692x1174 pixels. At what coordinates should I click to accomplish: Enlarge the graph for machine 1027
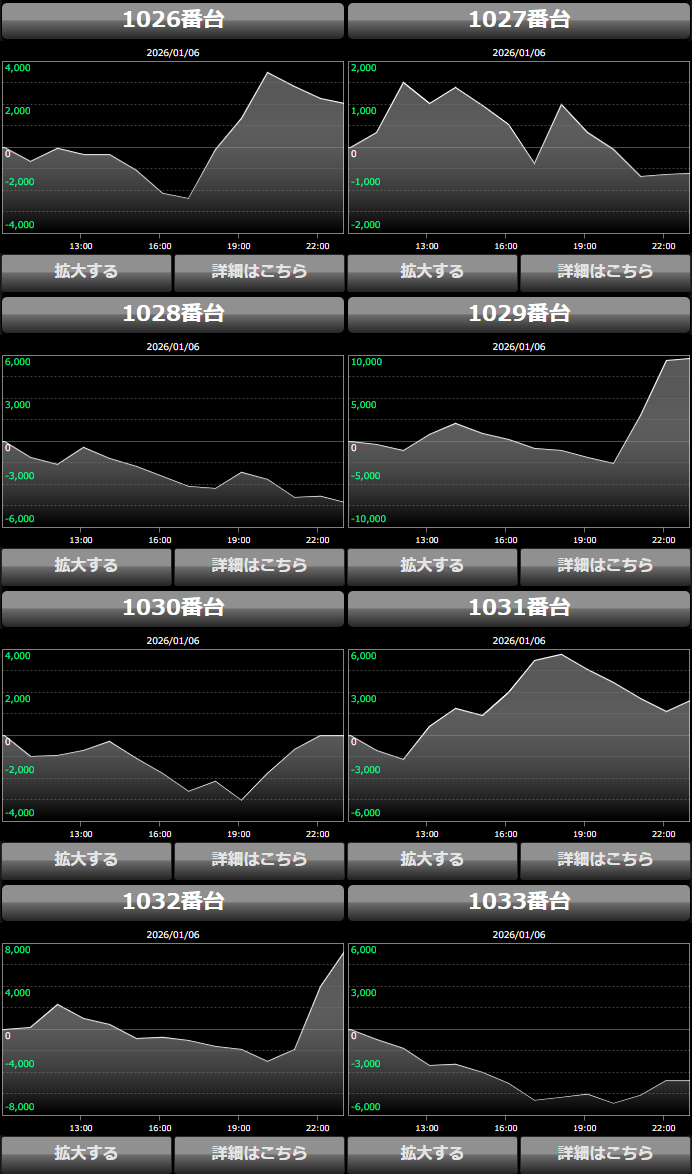[432, 271]
